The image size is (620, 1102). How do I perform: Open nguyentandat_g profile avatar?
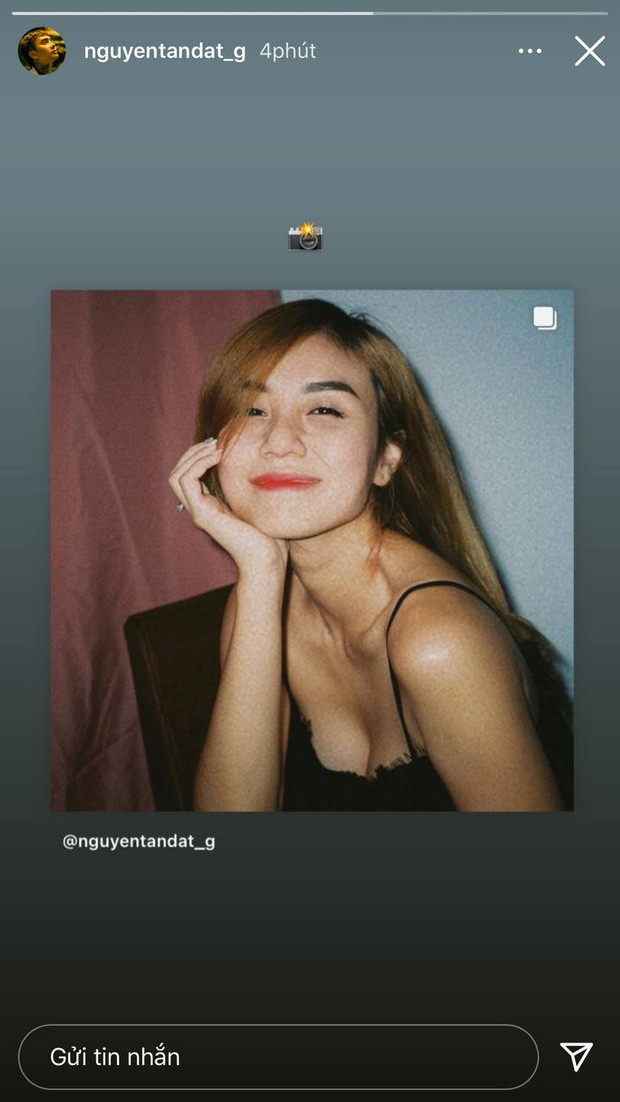[42, 51]
